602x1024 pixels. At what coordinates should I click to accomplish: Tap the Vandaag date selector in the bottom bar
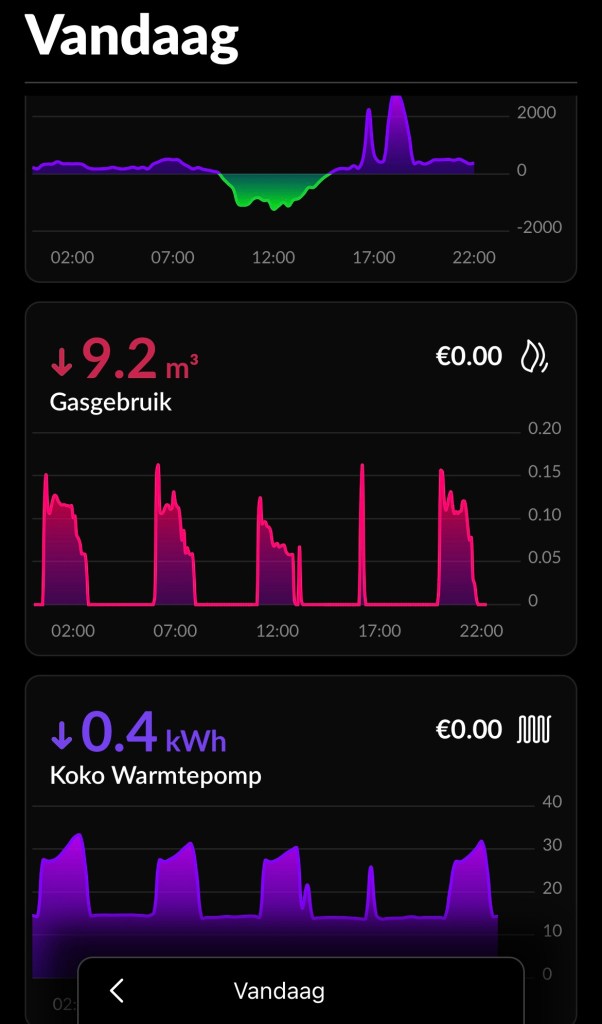(279, 991)
